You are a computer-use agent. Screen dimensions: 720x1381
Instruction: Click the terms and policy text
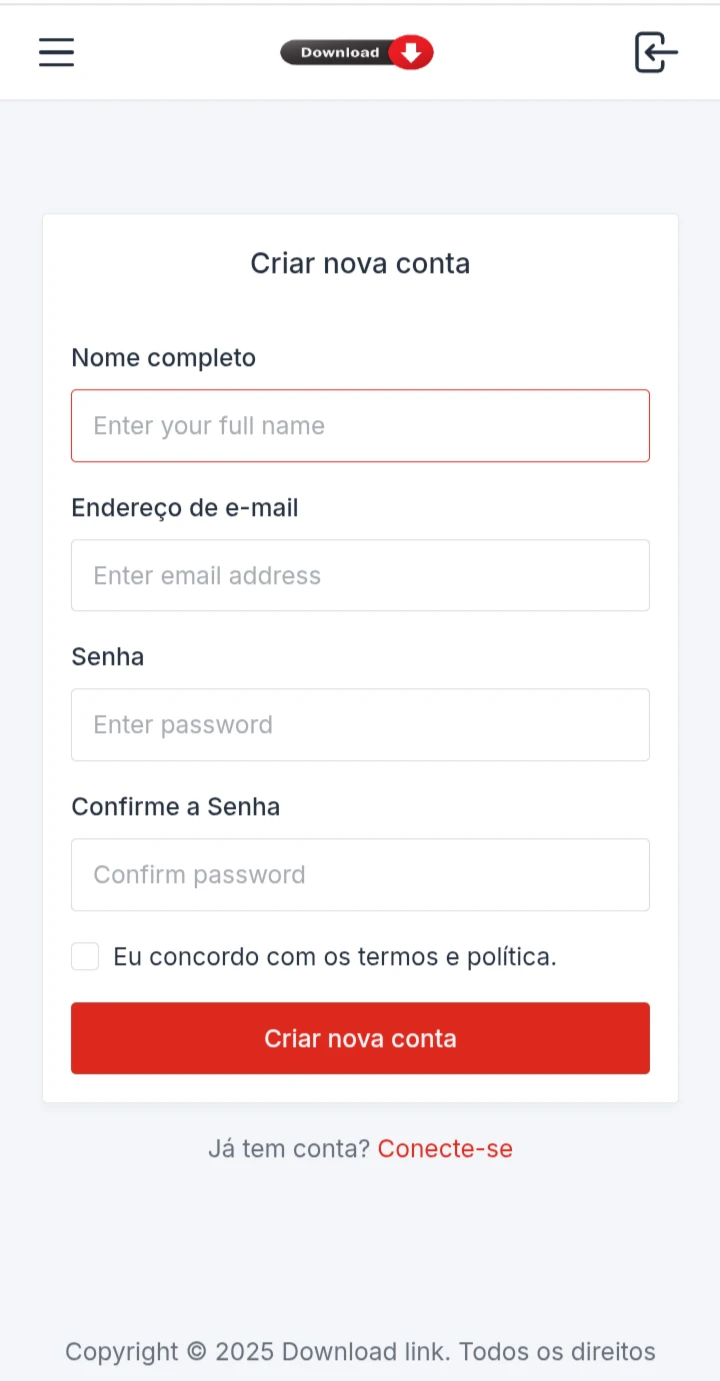[335, 956]
